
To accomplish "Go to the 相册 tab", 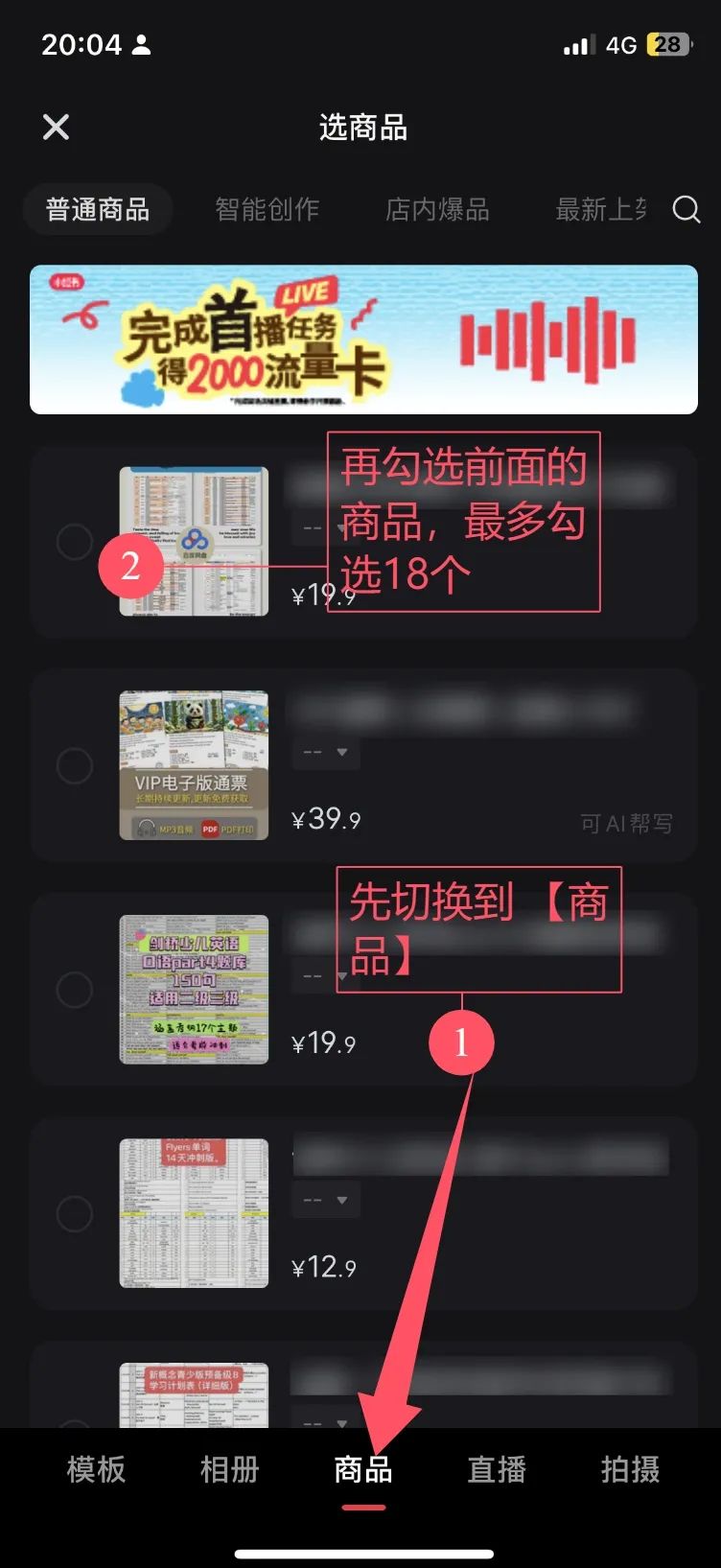I will [229, 1469].
